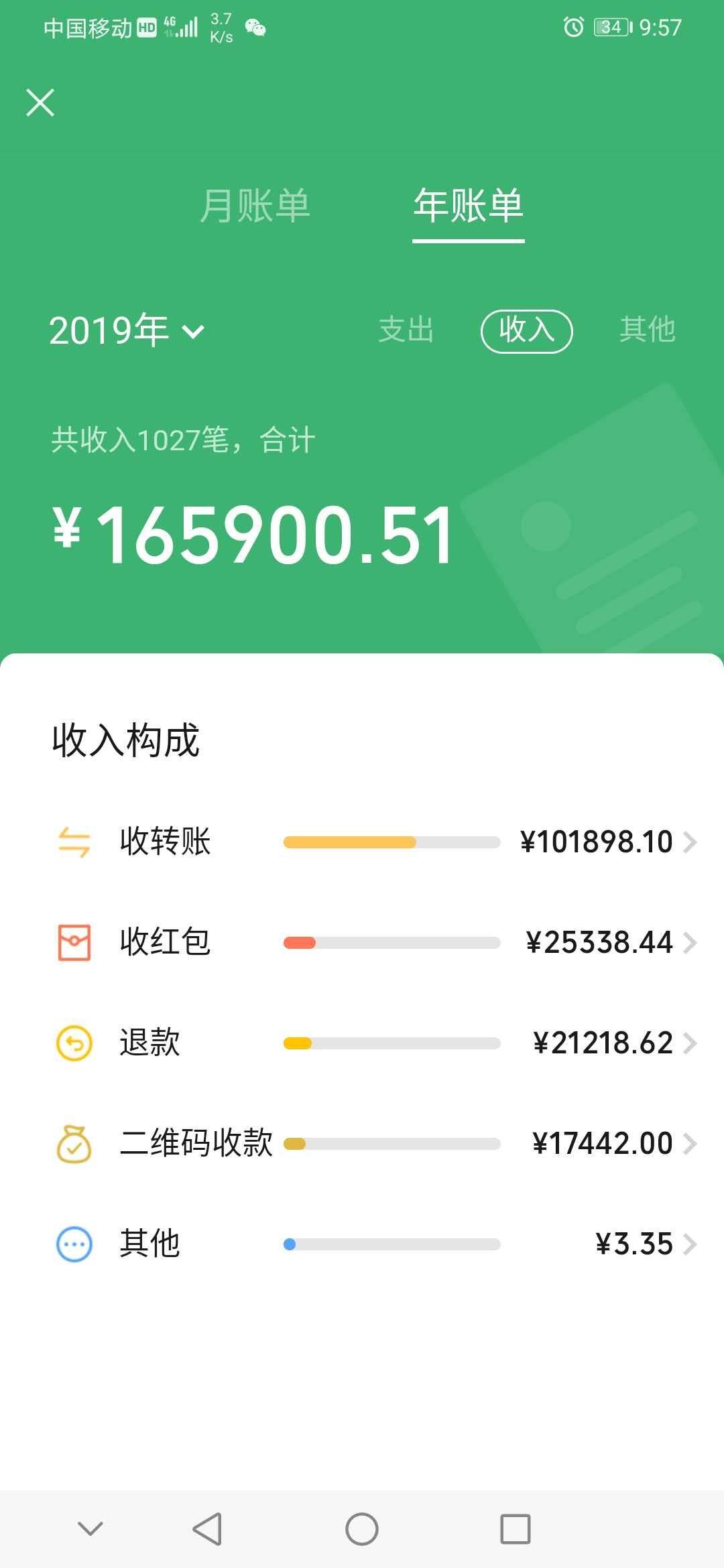Open the 2019年 year dropdown
Image resolution: width=724 pixels, height=1568 pixels.
click(127, 330)
